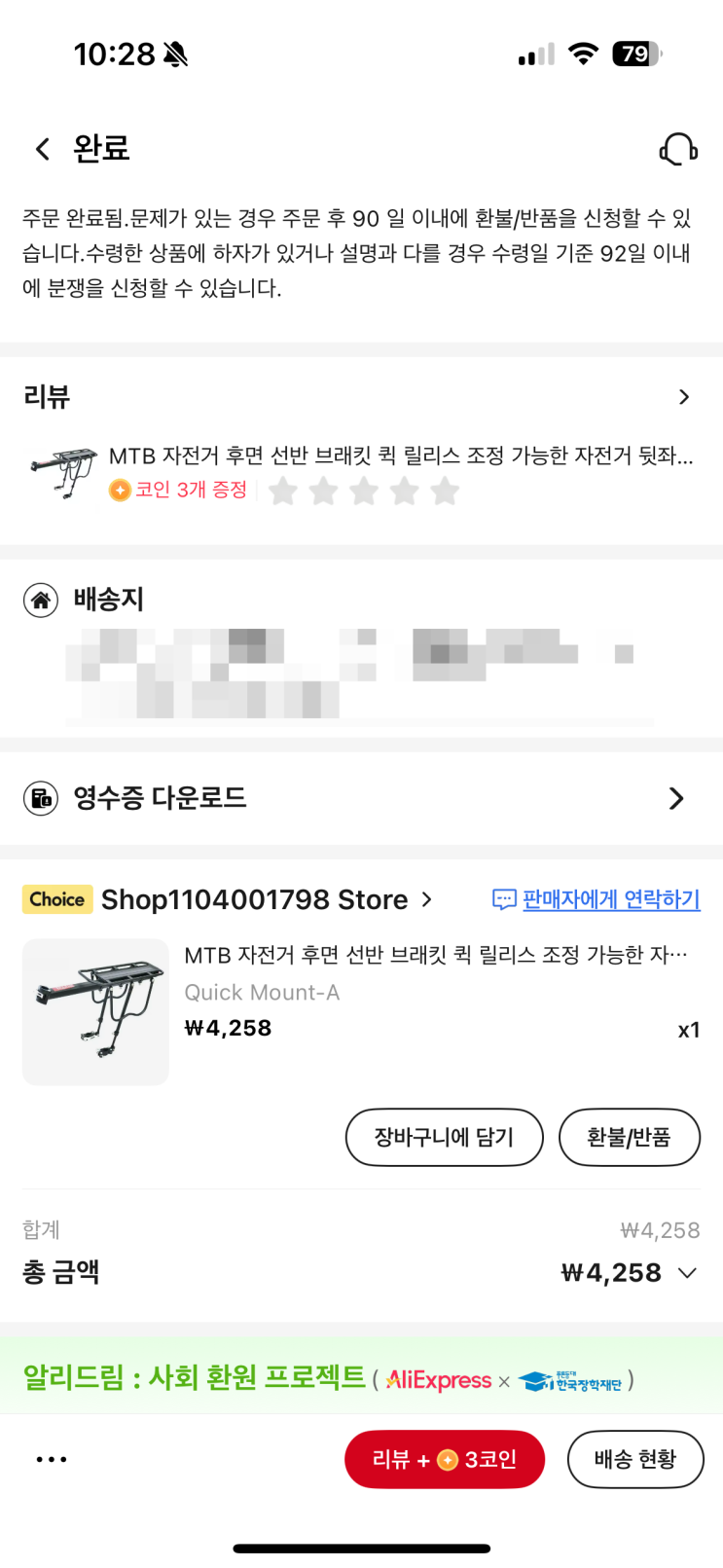Open 영수증 다운로드 row

click(x=361, y=798)
